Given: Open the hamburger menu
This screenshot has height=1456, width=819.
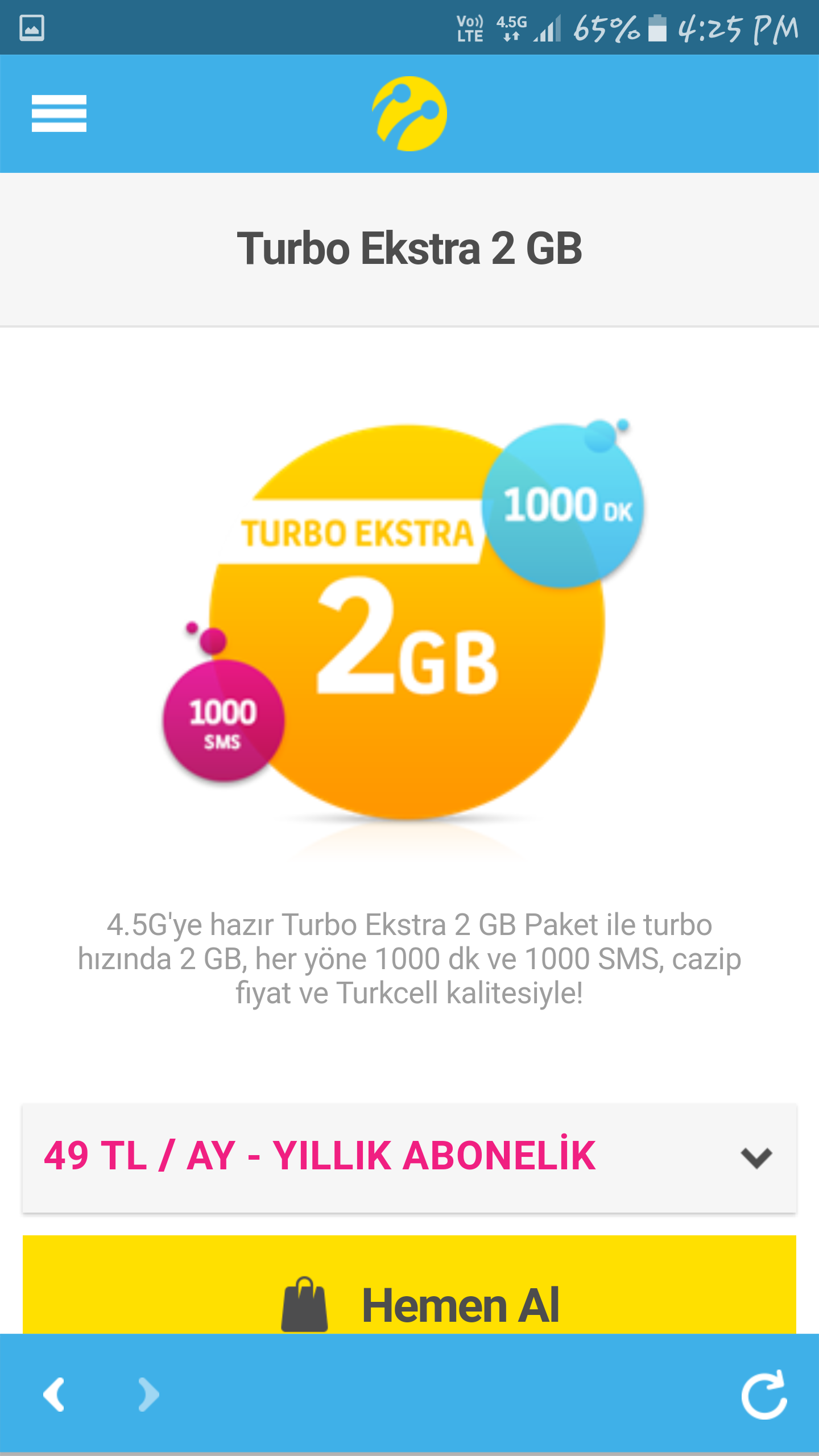Looking at the screenshot, I should [59, 113].
